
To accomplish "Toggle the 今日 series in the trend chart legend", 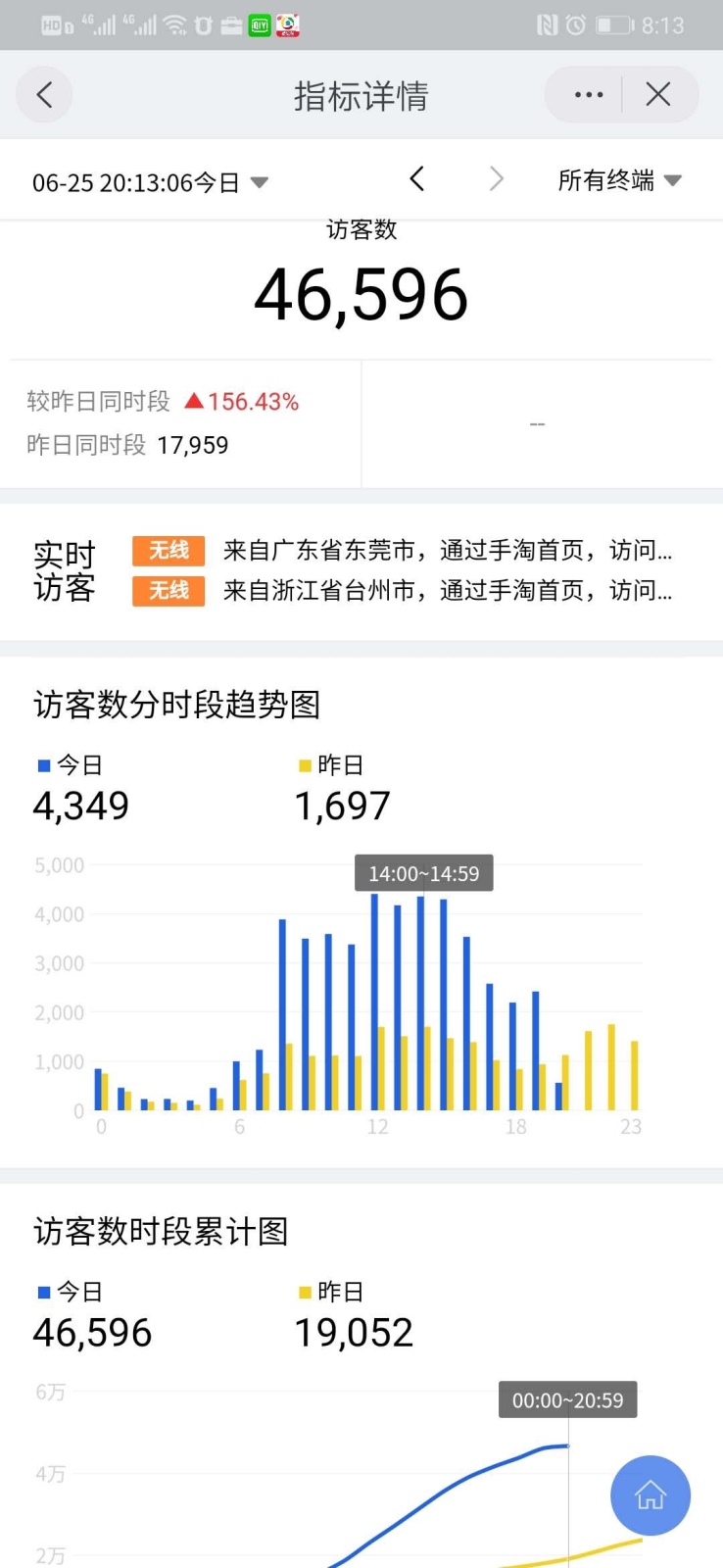I will click(69, 764).
